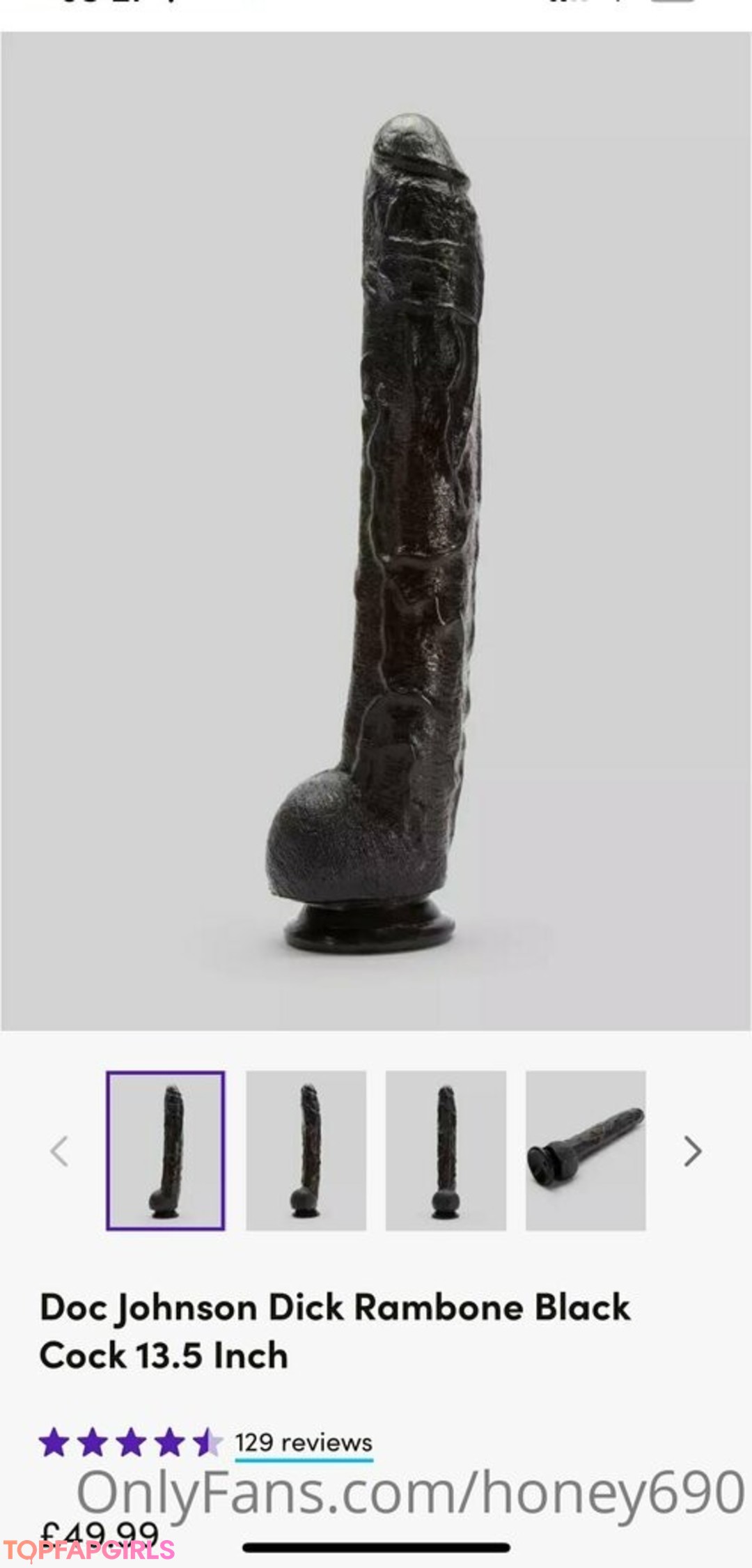Screen dimensions: 752x1568
Task: Select the second product image thumbnail
Action: click(306, 1150)
